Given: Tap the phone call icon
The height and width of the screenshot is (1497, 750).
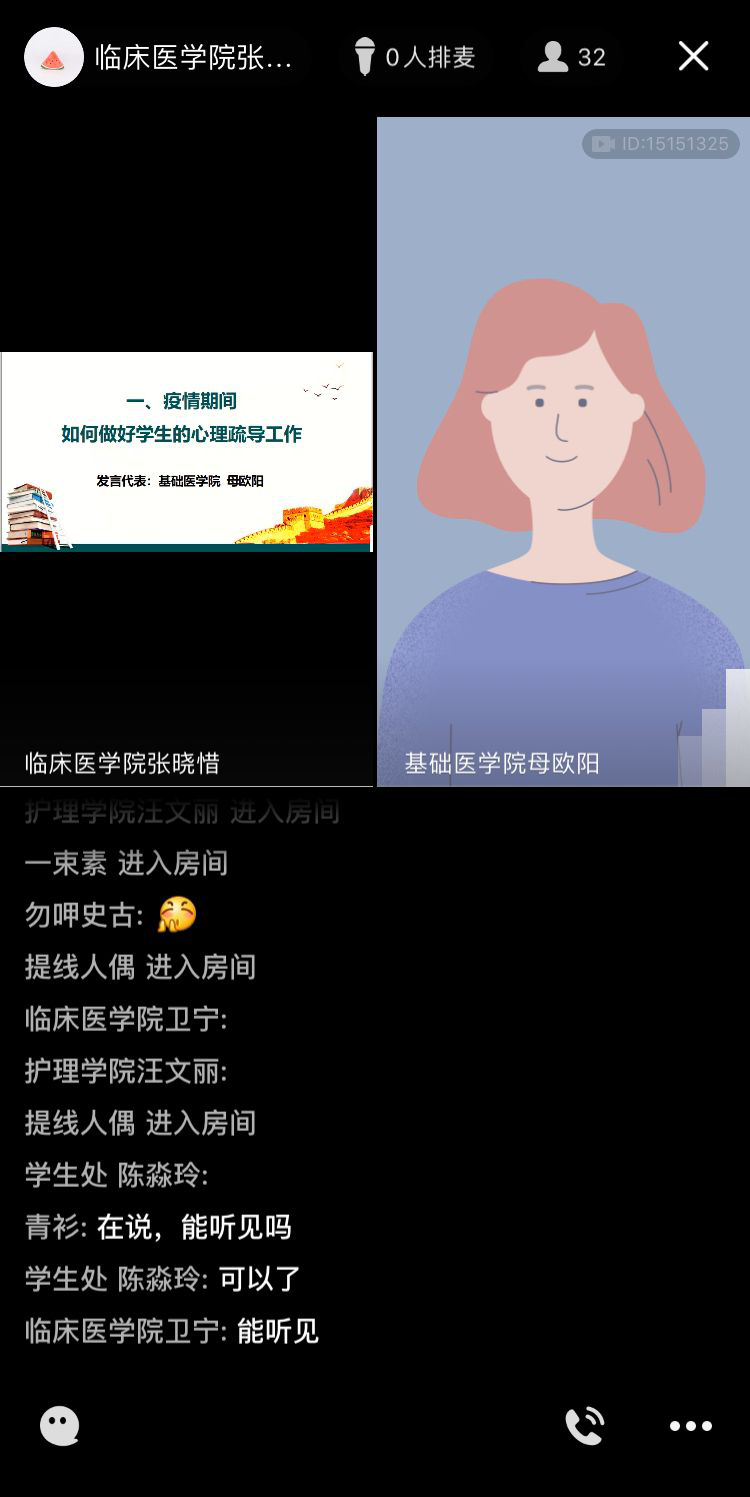Looking at the screenshot, I should pyautogui.click(x=585, y=1425).
